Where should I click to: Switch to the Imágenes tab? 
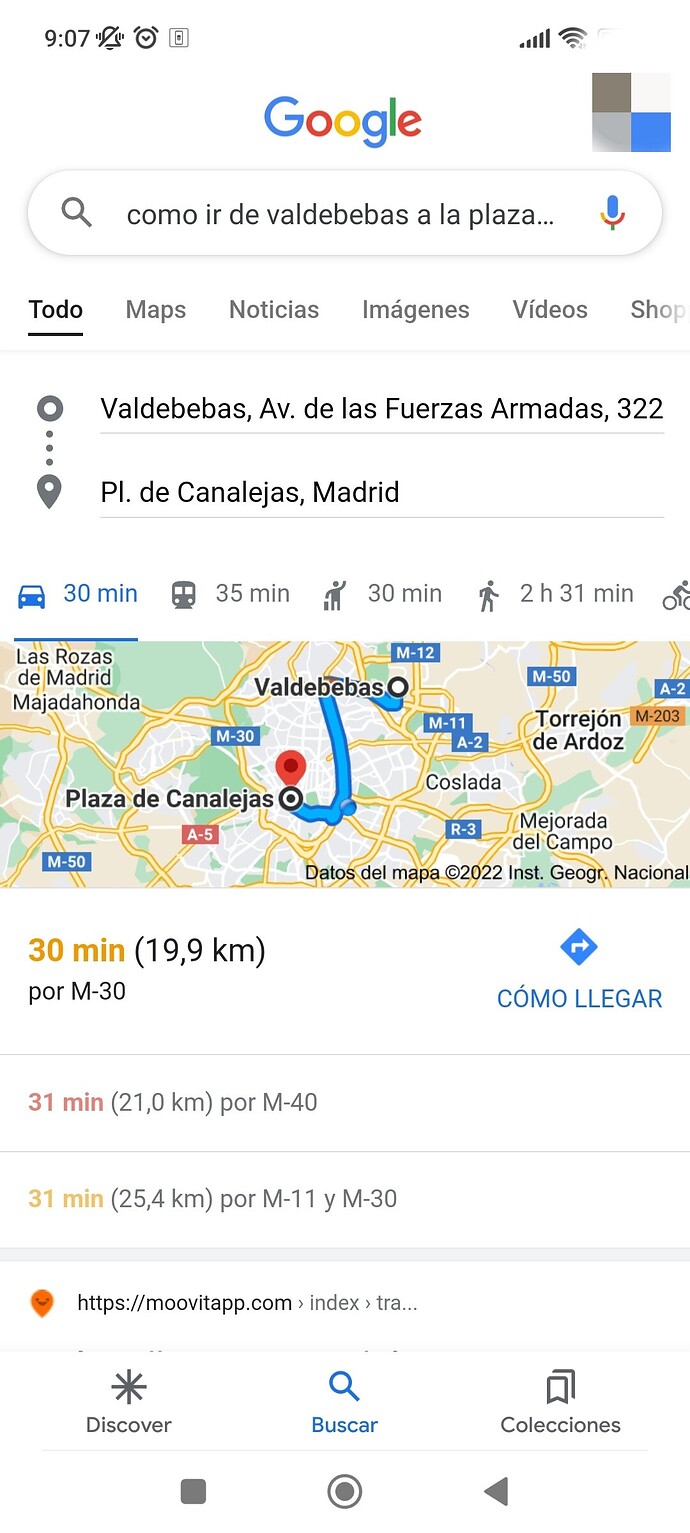click(x=415, y=310)
